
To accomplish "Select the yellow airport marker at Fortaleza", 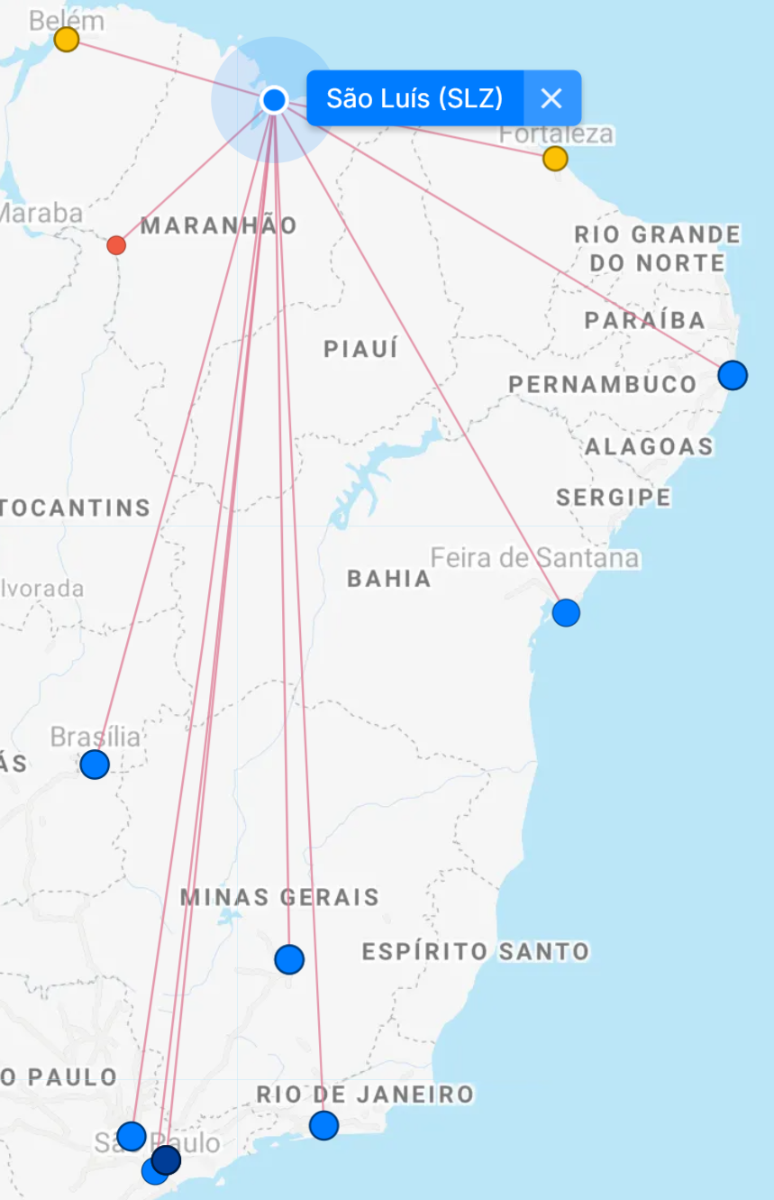I will point(555,159).
